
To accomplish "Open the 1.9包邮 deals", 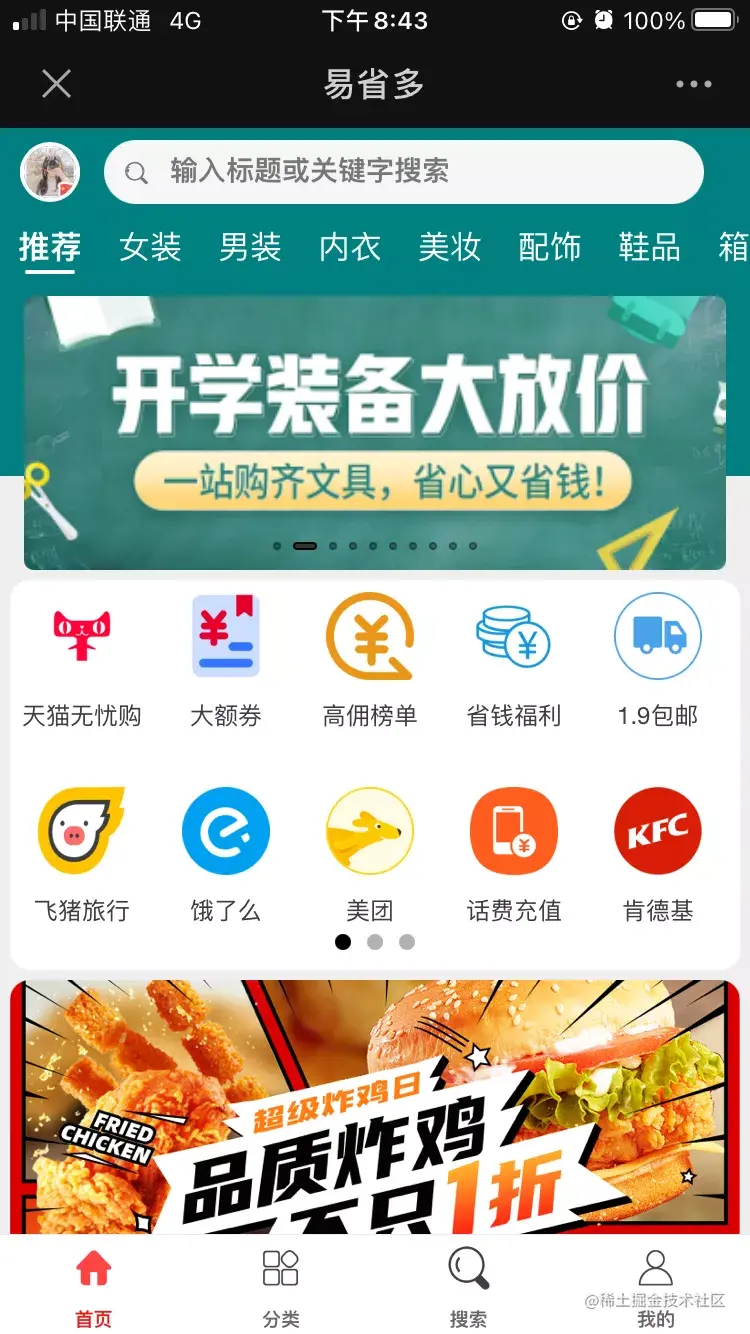I will [658, 660].
